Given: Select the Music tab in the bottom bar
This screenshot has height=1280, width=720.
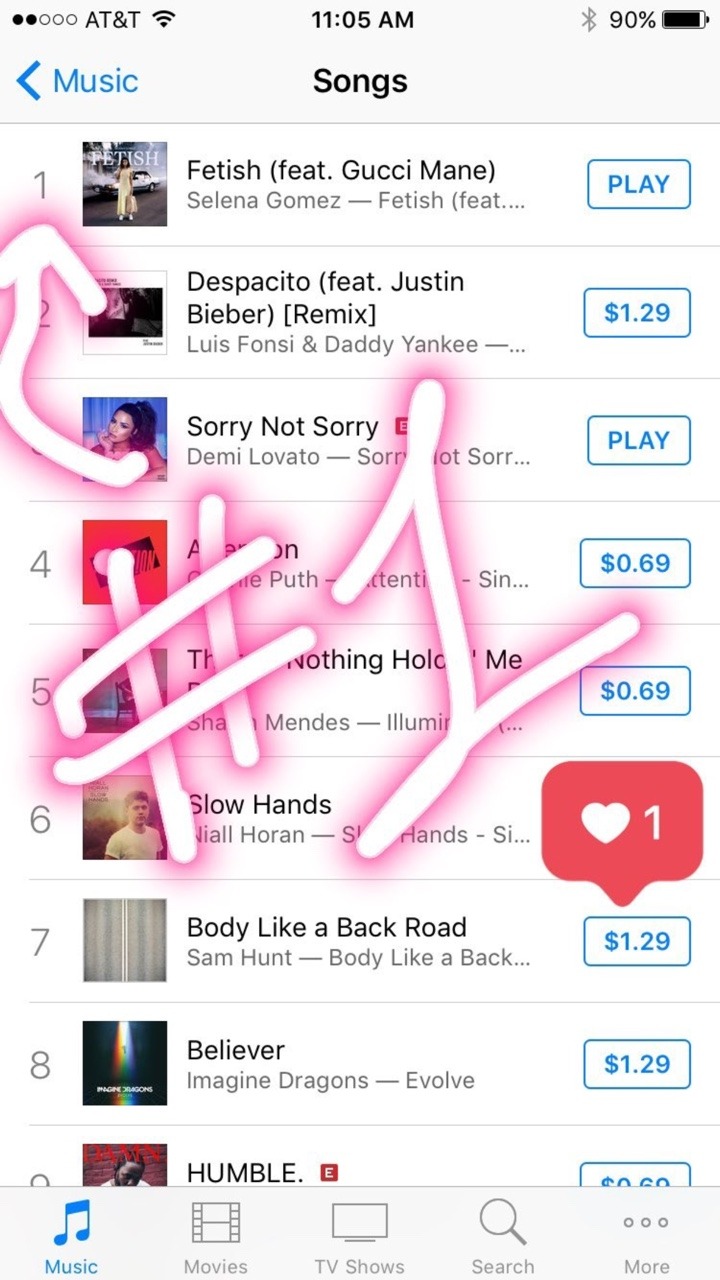Looking at the screenshot, I should coord(72,1236).
